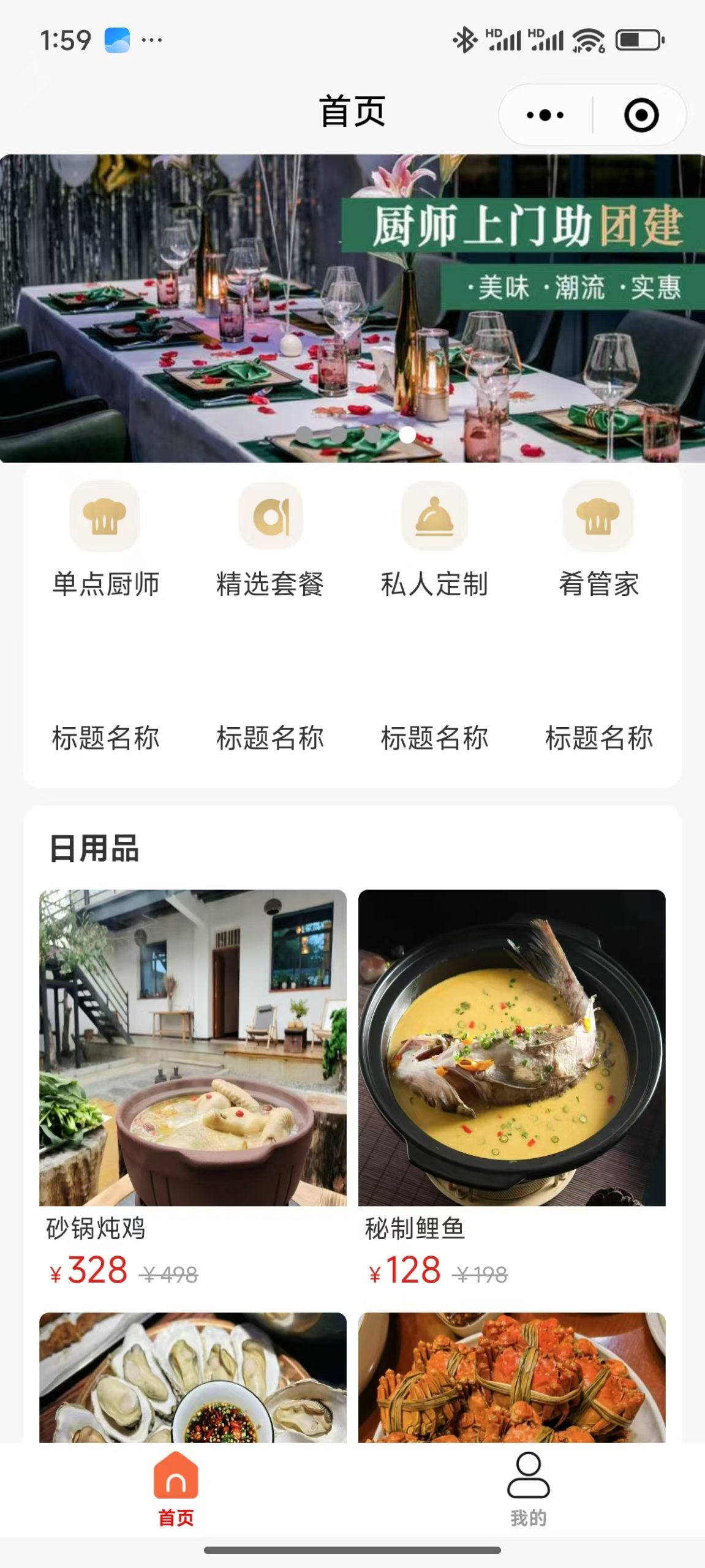Select the 私人定制 option

point(434,539)
